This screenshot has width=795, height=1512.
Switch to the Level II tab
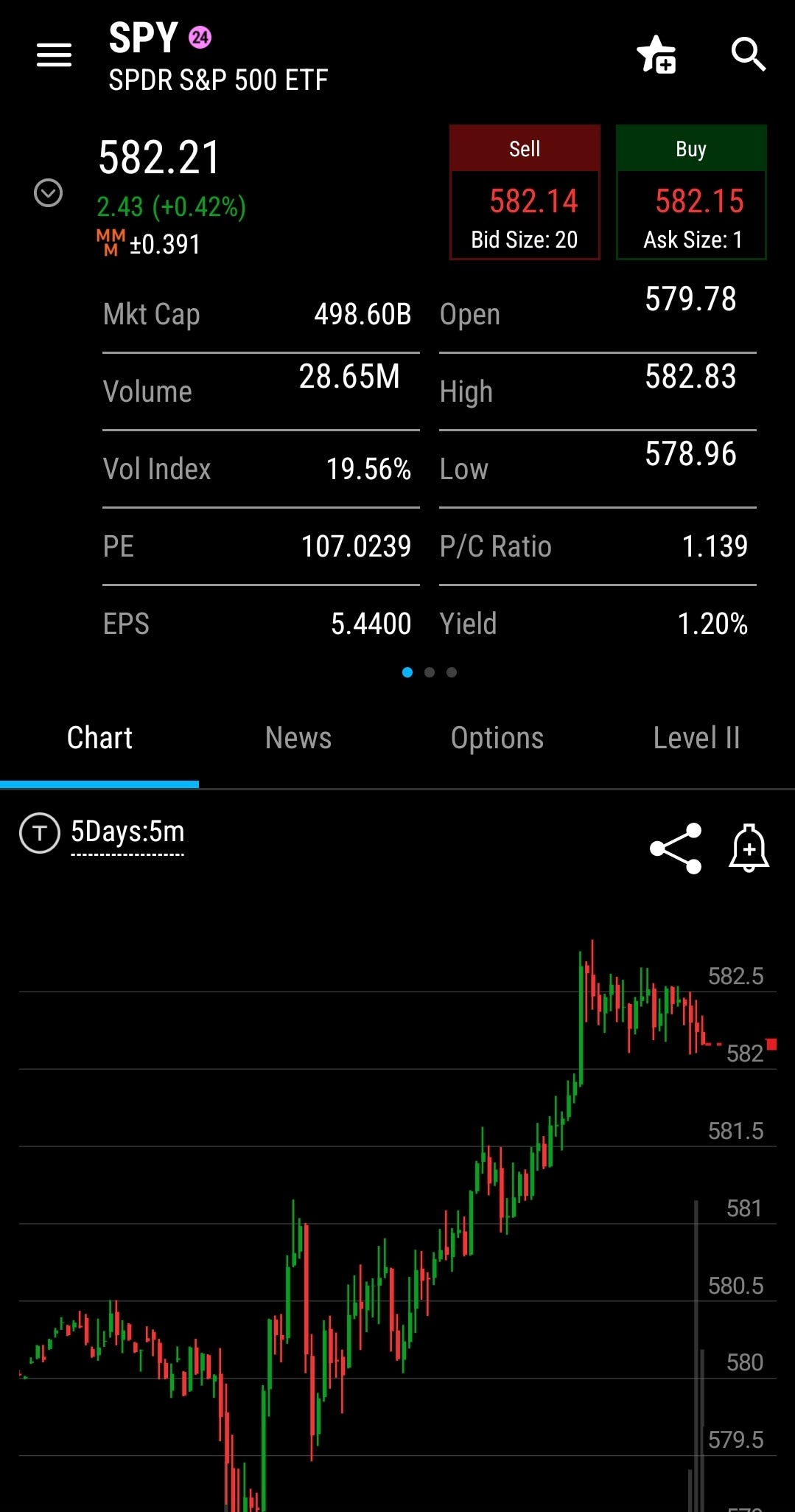tap(696, 738)
